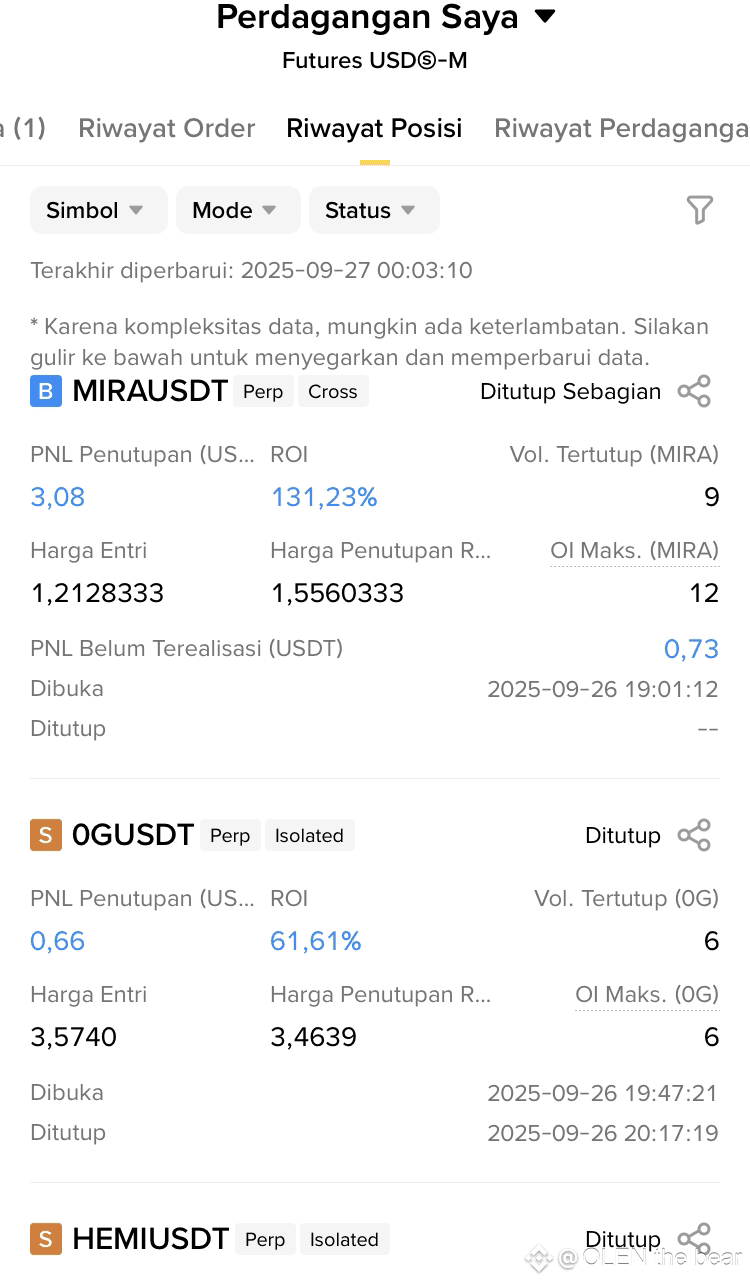Select the Riwayat Posisi tab
750x1284 pixels.
tap(374, 128)
